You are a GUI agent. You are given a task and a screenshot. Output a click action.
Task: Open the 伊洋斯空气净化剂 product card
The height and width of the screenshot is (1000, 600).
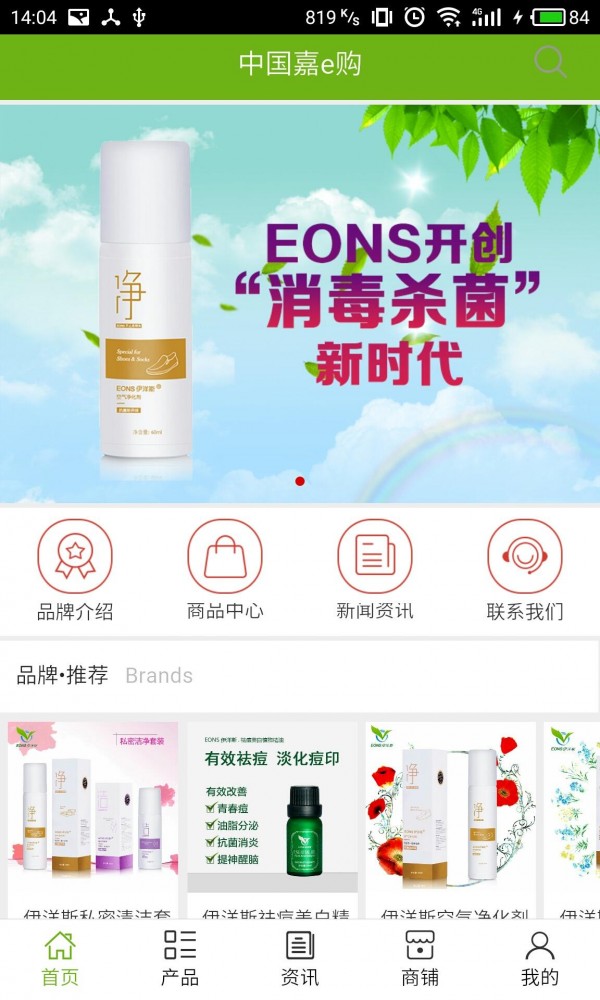coord(451,820)
